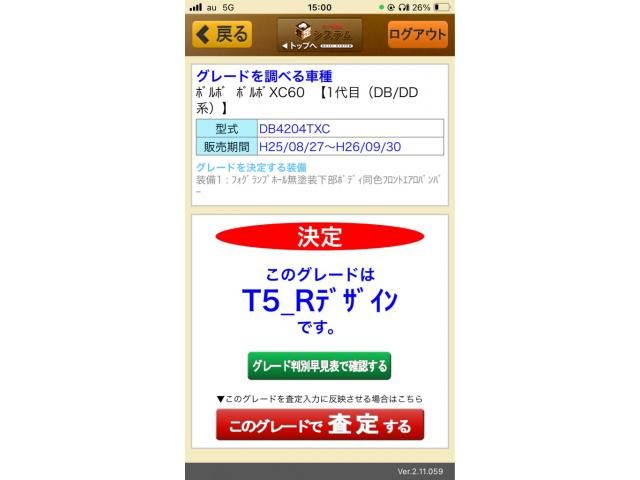Tap グレード判別早見表で確認する button
Screen dimensions: 640x480
click(319, 366)
